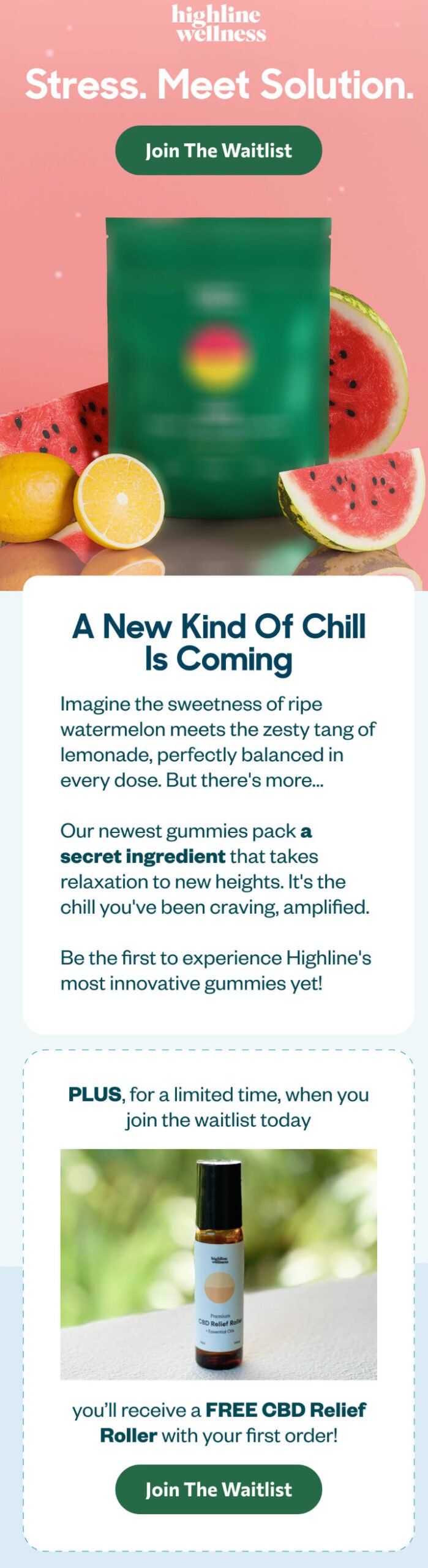428x1568 pixels.
Task: Tap Join The Waitlist below the CBD Roller offer
Action: click(x=218, y=1489)
